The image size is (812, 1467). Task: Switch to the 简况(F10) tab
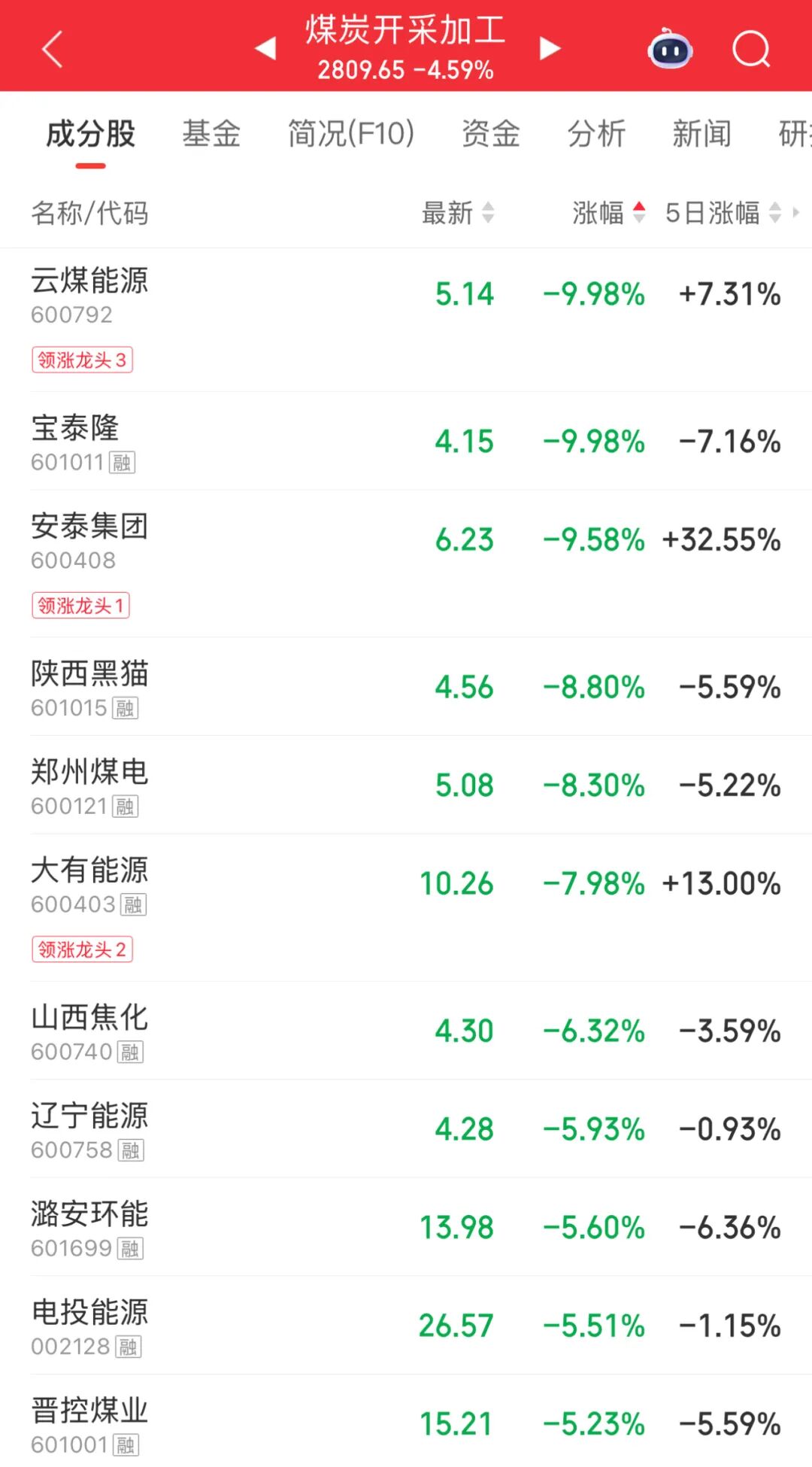pos(351,134)
